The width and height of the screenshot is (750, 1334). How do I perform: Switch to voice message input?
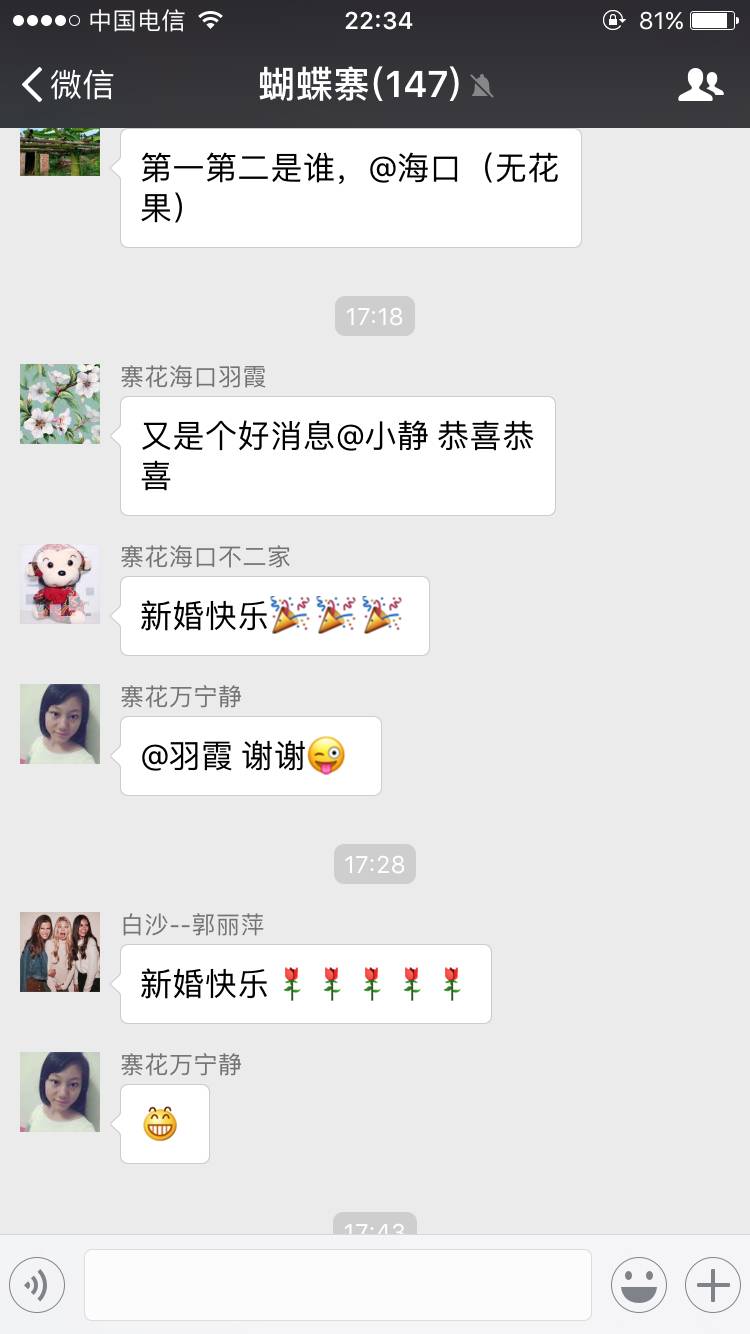tap(37, 1285)
